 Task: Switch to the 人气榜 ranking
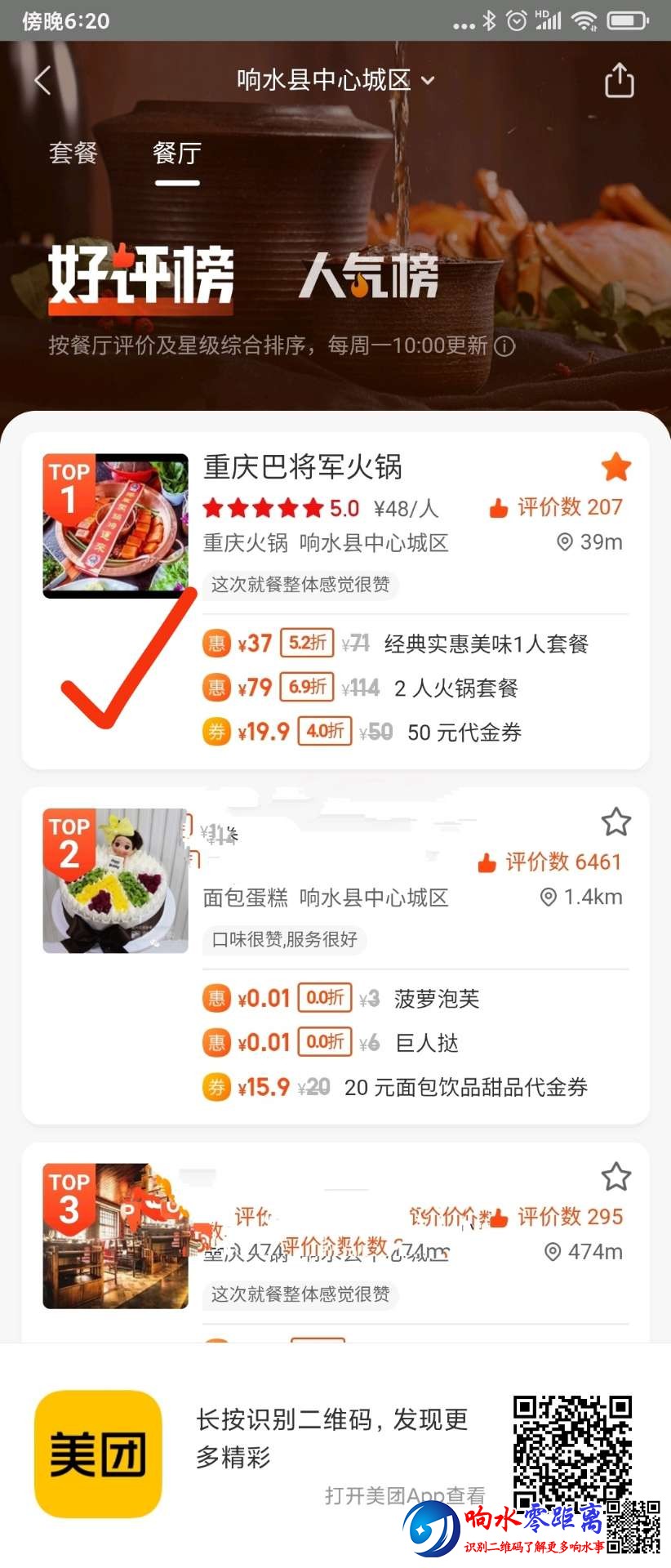point(369,275)
